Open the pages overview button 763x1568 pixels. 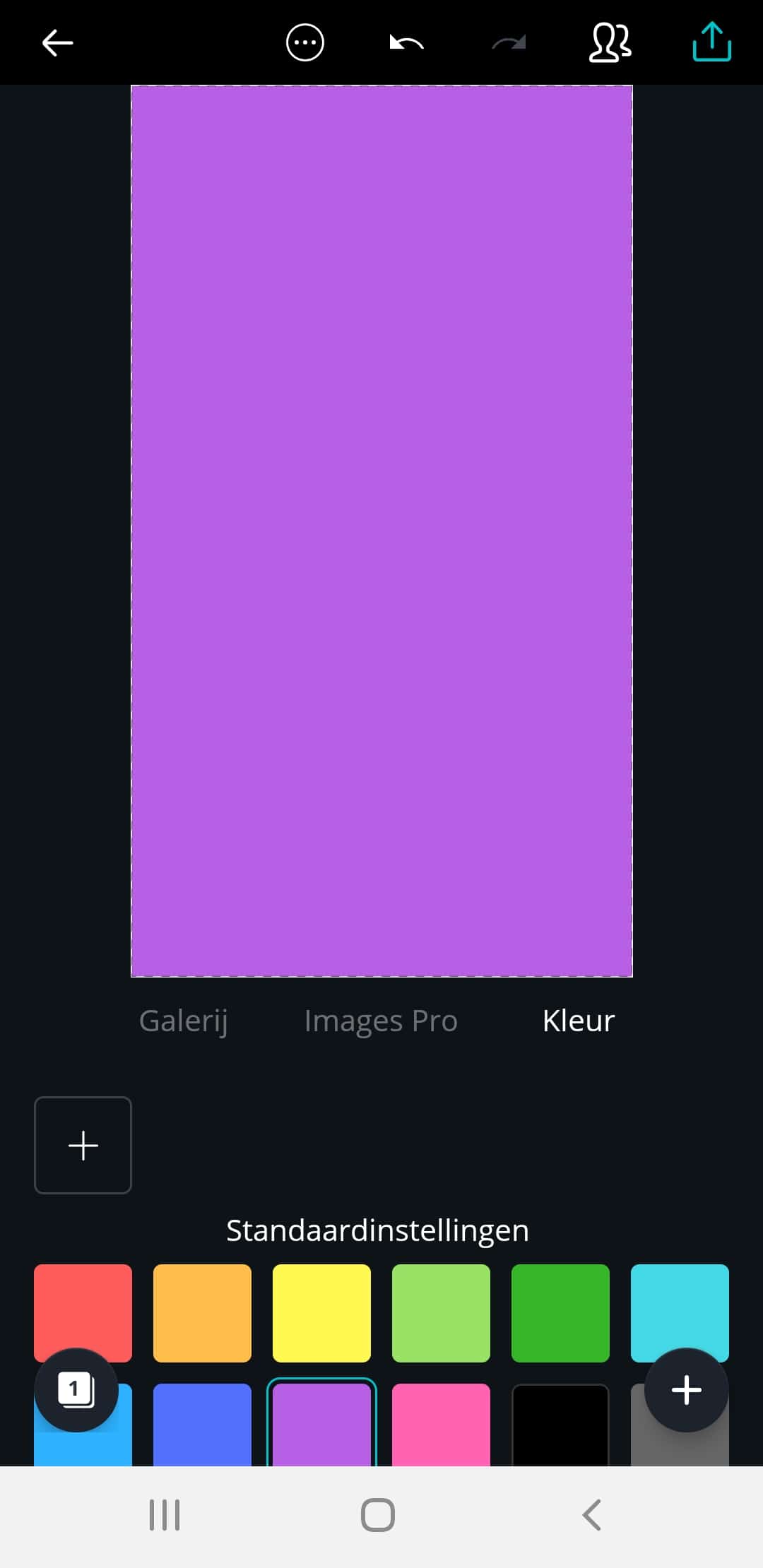click(76, 1390)
